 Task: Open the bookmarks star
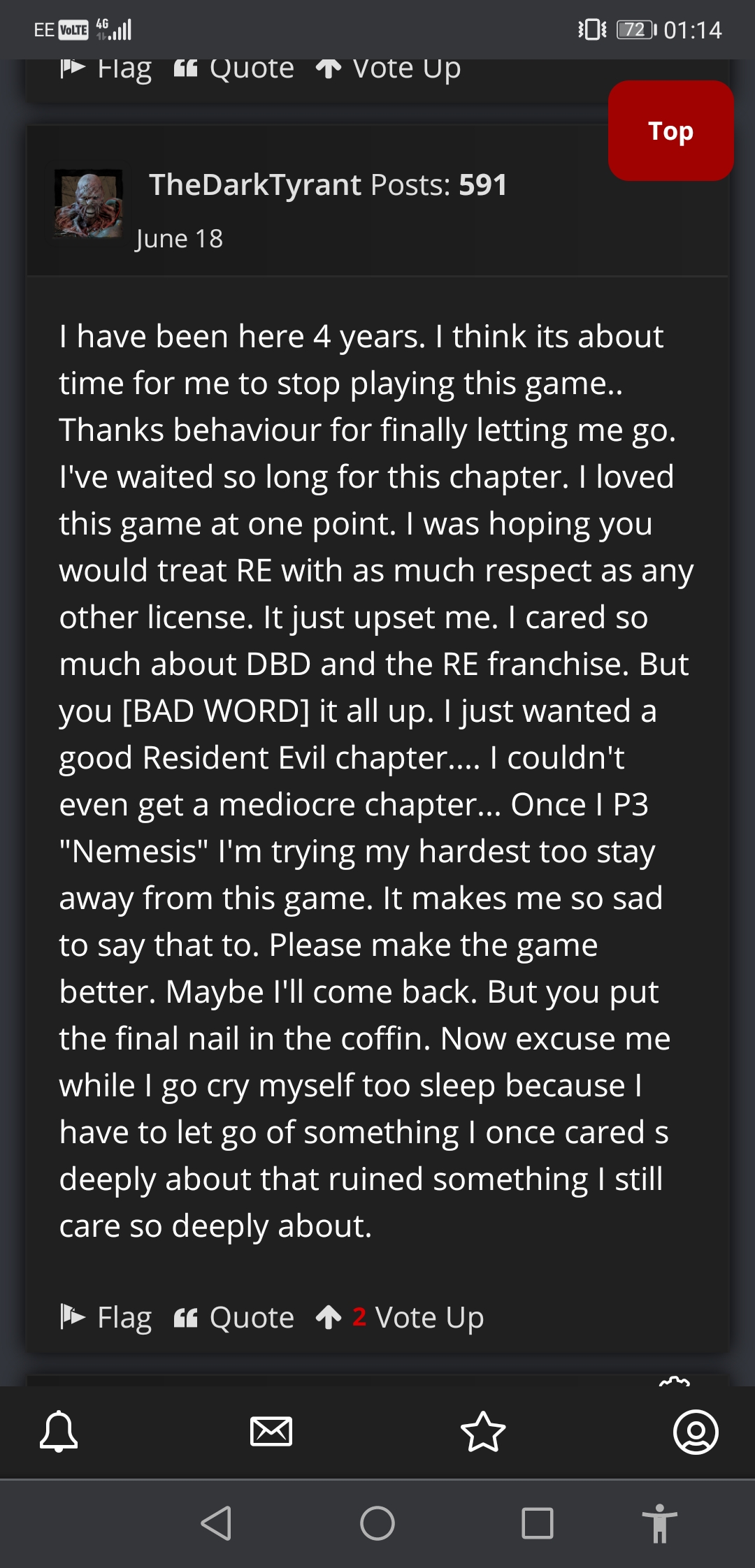tap(483, 1432)
